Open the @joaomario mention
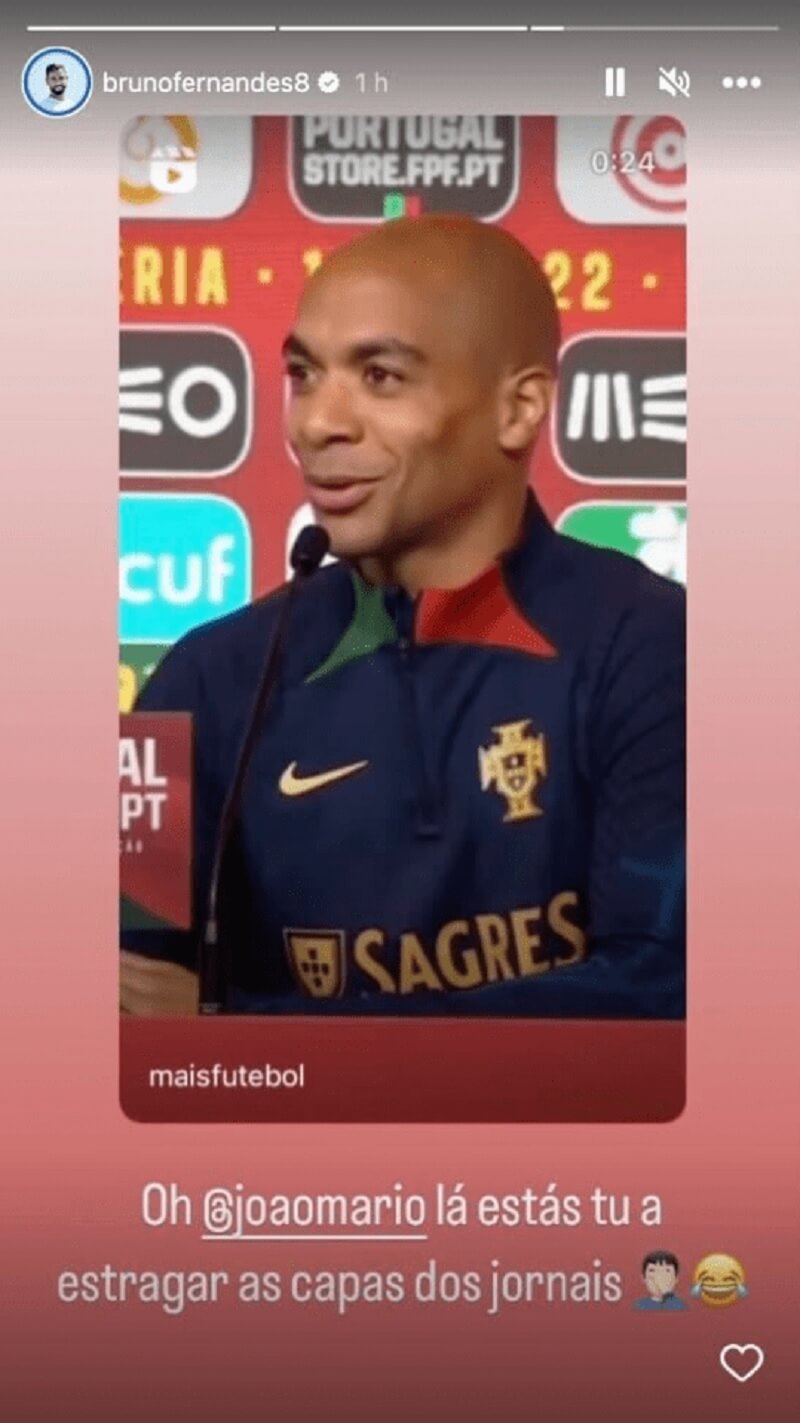Image resolution: width=800 pixels, height=1423 pixels. pyautogui.click(x=314, y=1209)
